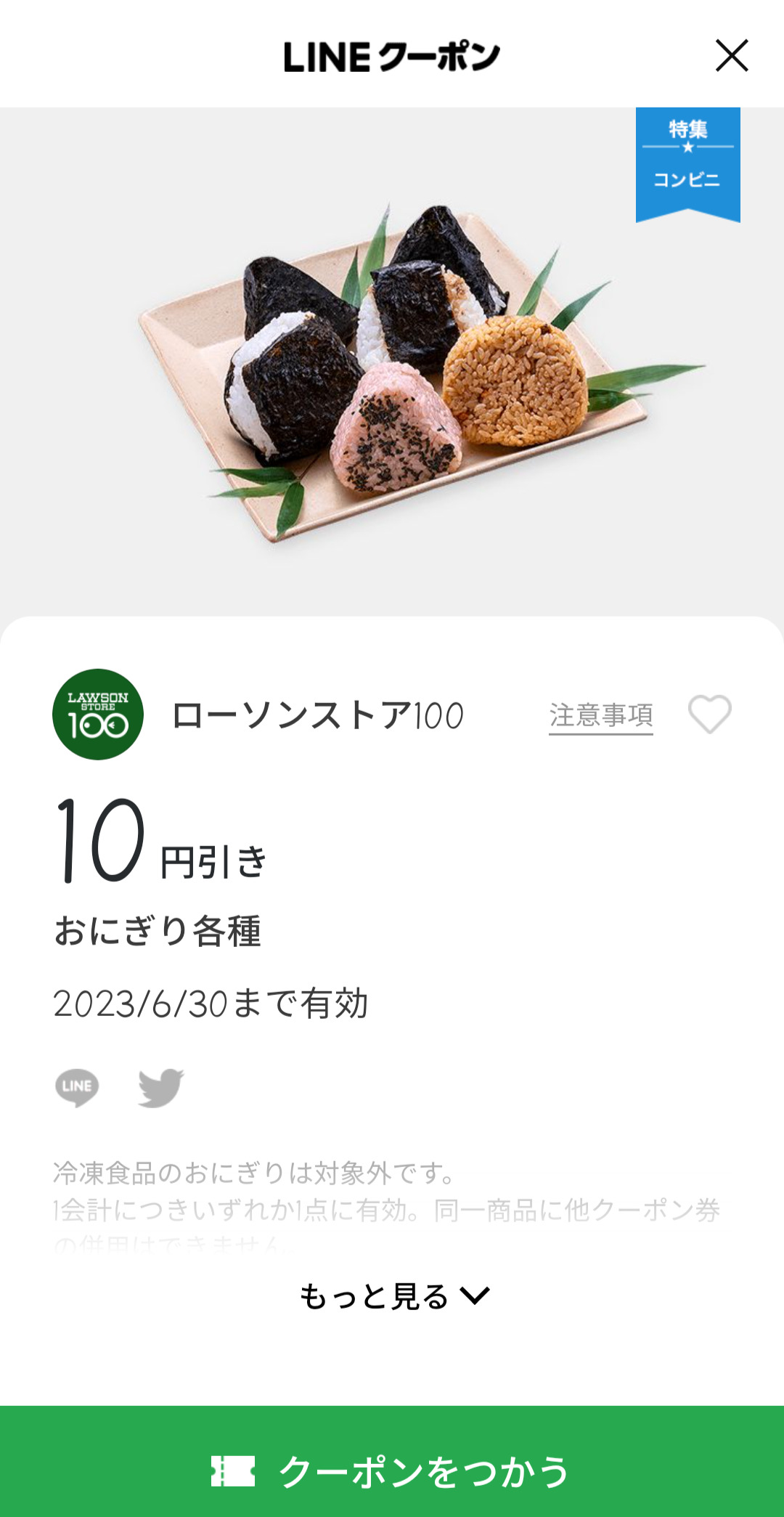This screenshot has width=784, height=1517.
Task: Tap the クーポンをつかう button
Action: point(392,1471)
